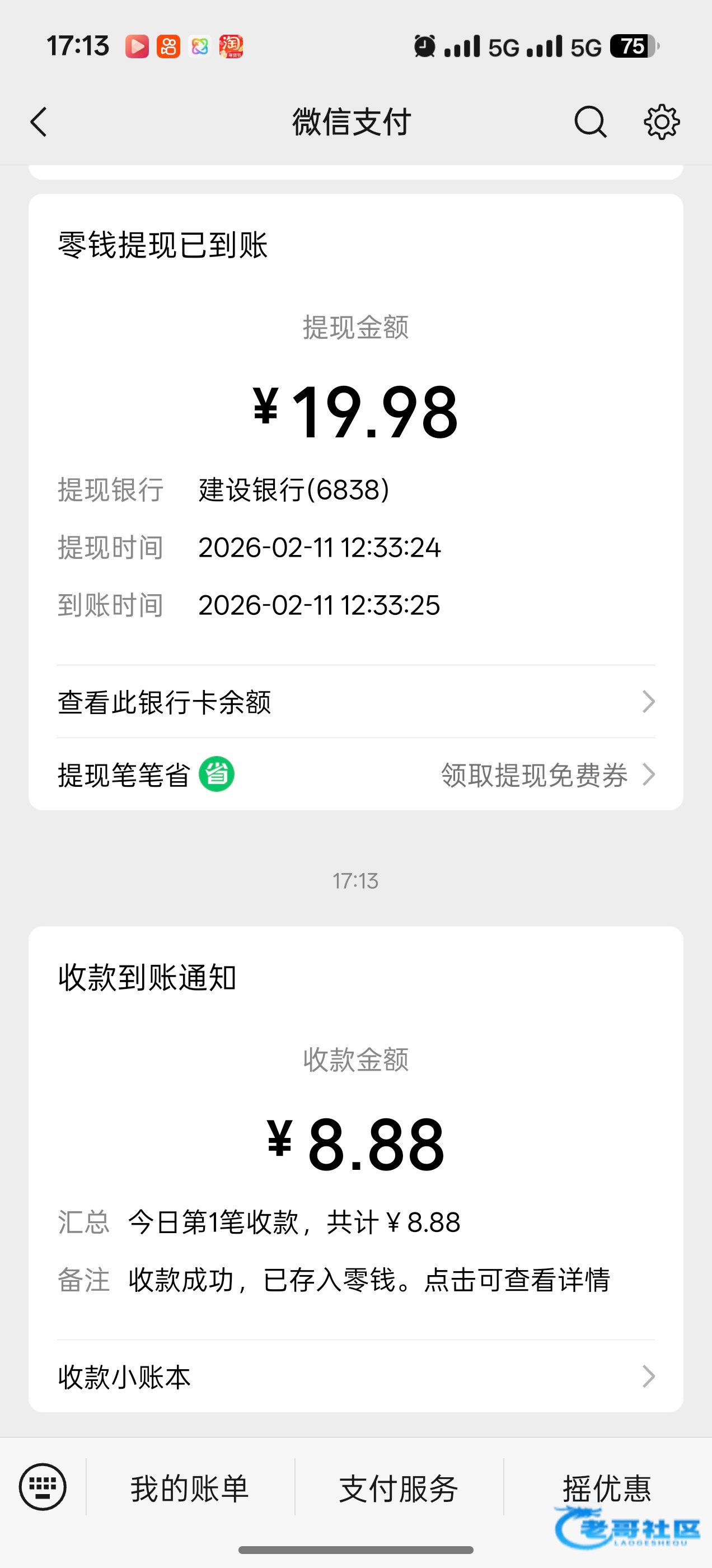The height and width of the screenshot is (1568, 712).
Task: Switch to keyboard input icon
Action: tap(43, 1487)
